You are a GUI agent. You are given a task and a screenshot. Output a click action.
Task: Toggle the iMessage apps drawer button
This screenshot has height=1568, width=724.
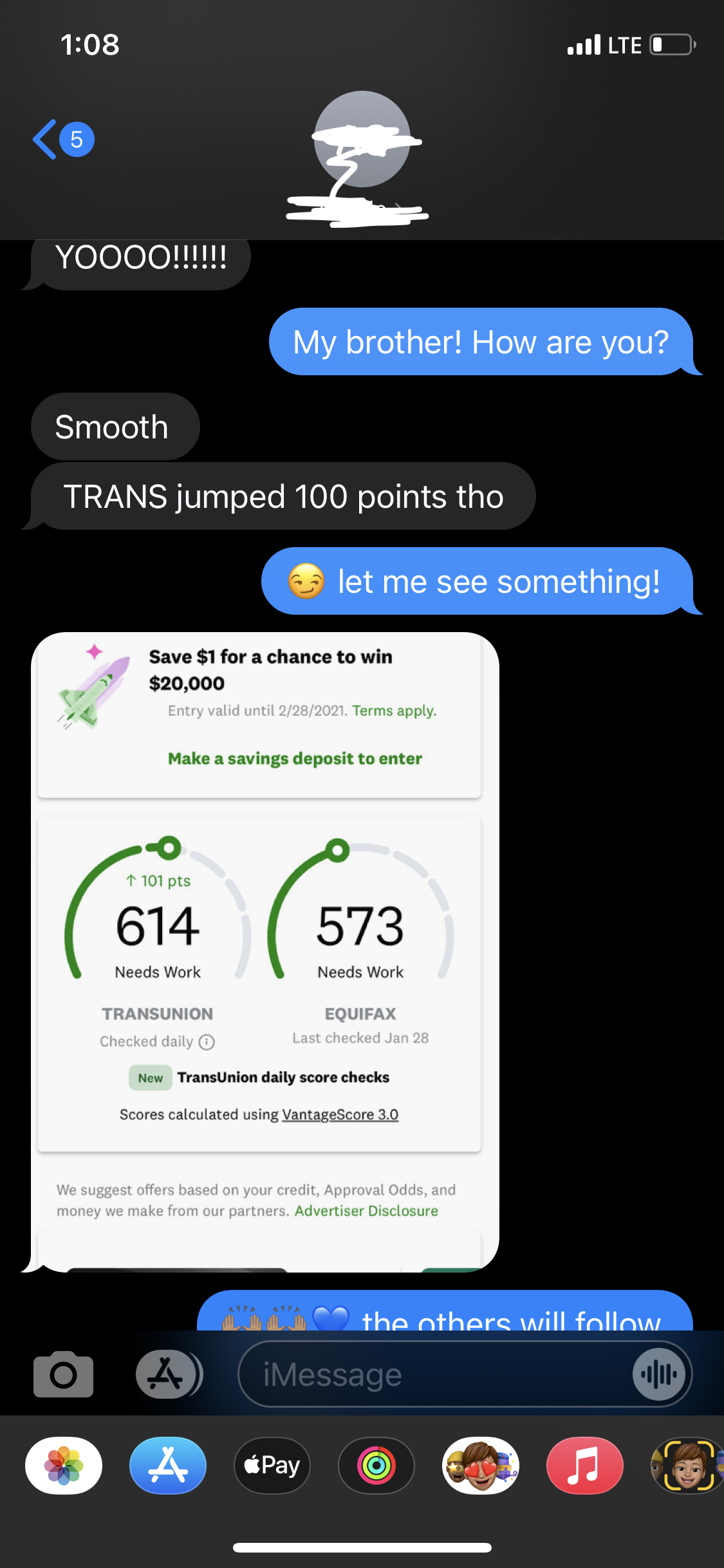(167, 1375)
